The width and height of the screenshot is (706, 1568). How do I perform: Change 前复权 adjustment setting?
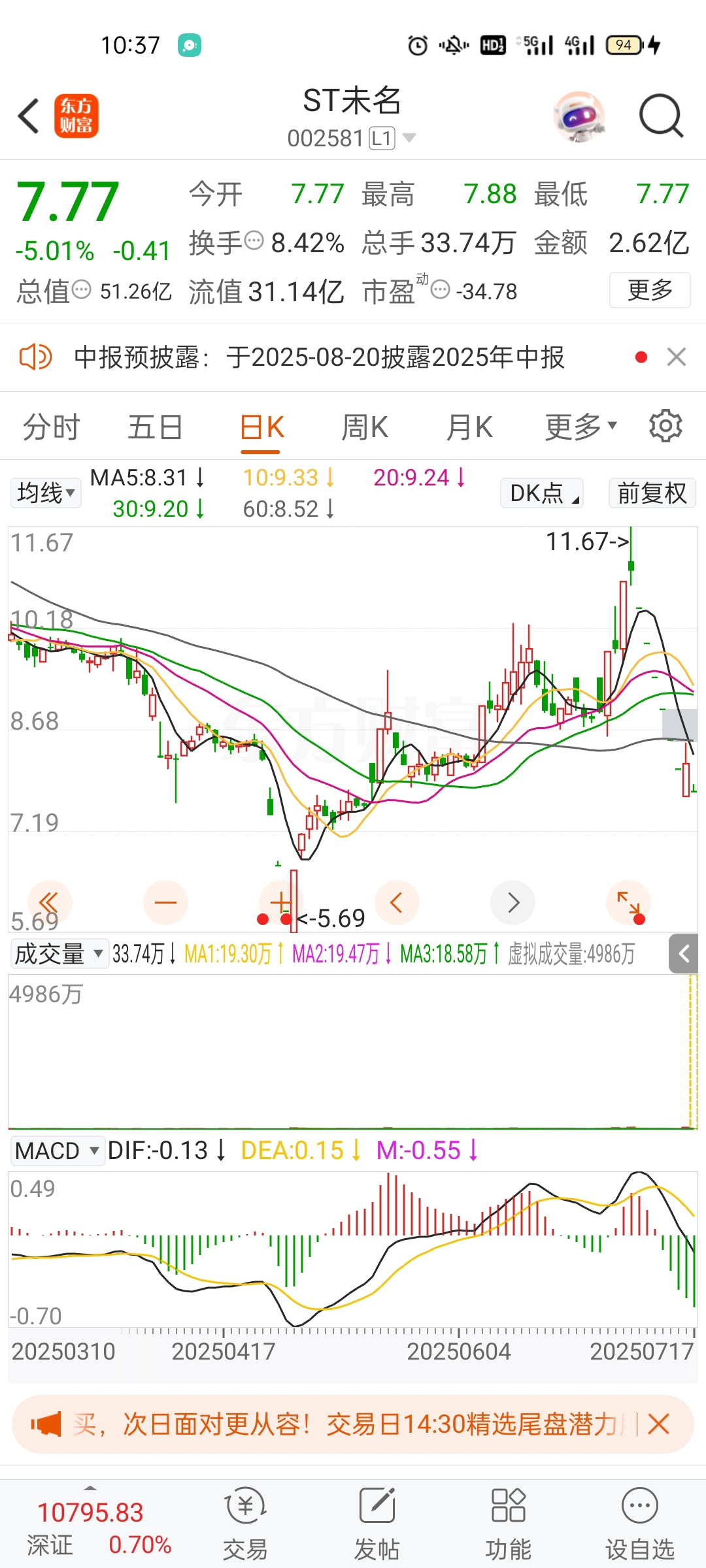click(x=652, y=493)
